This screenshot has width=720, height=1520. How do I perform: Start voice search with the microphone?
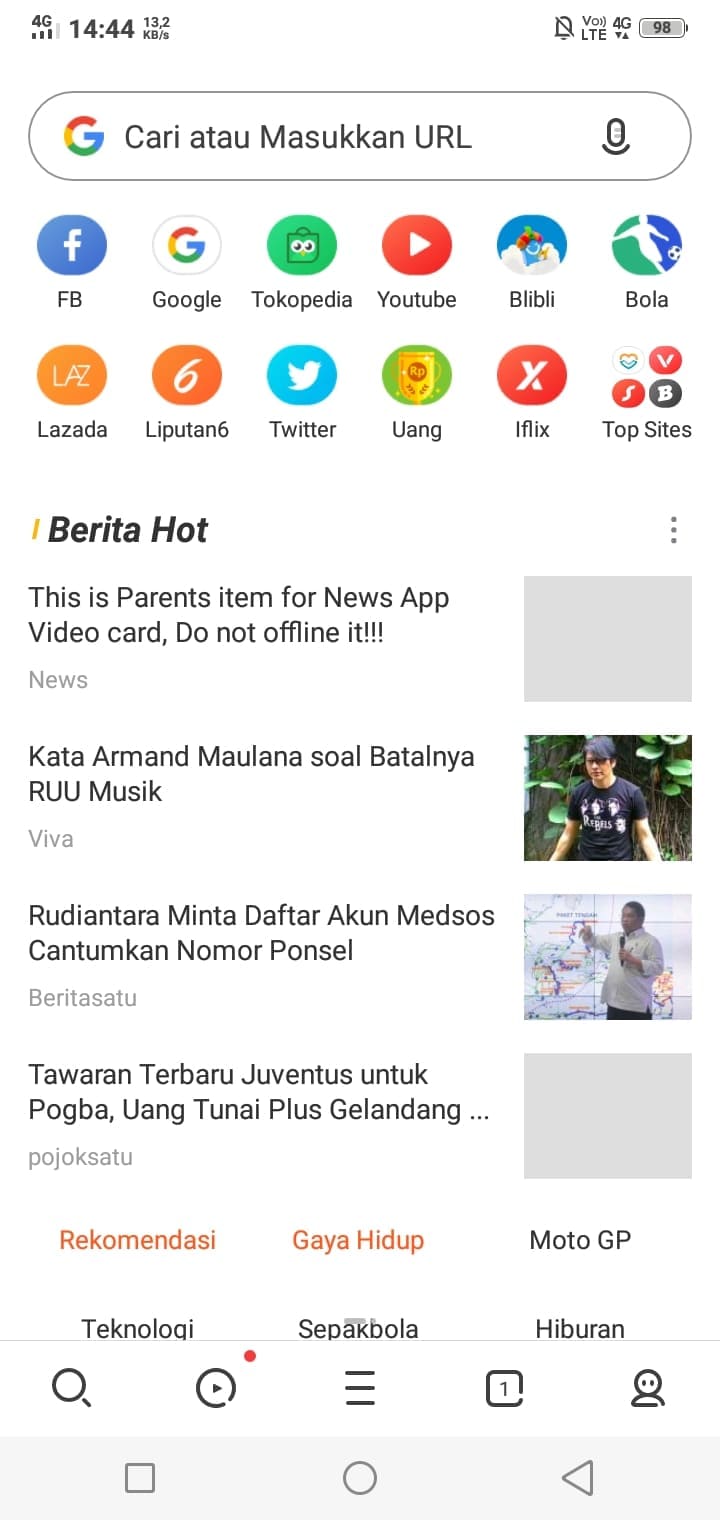615,137
